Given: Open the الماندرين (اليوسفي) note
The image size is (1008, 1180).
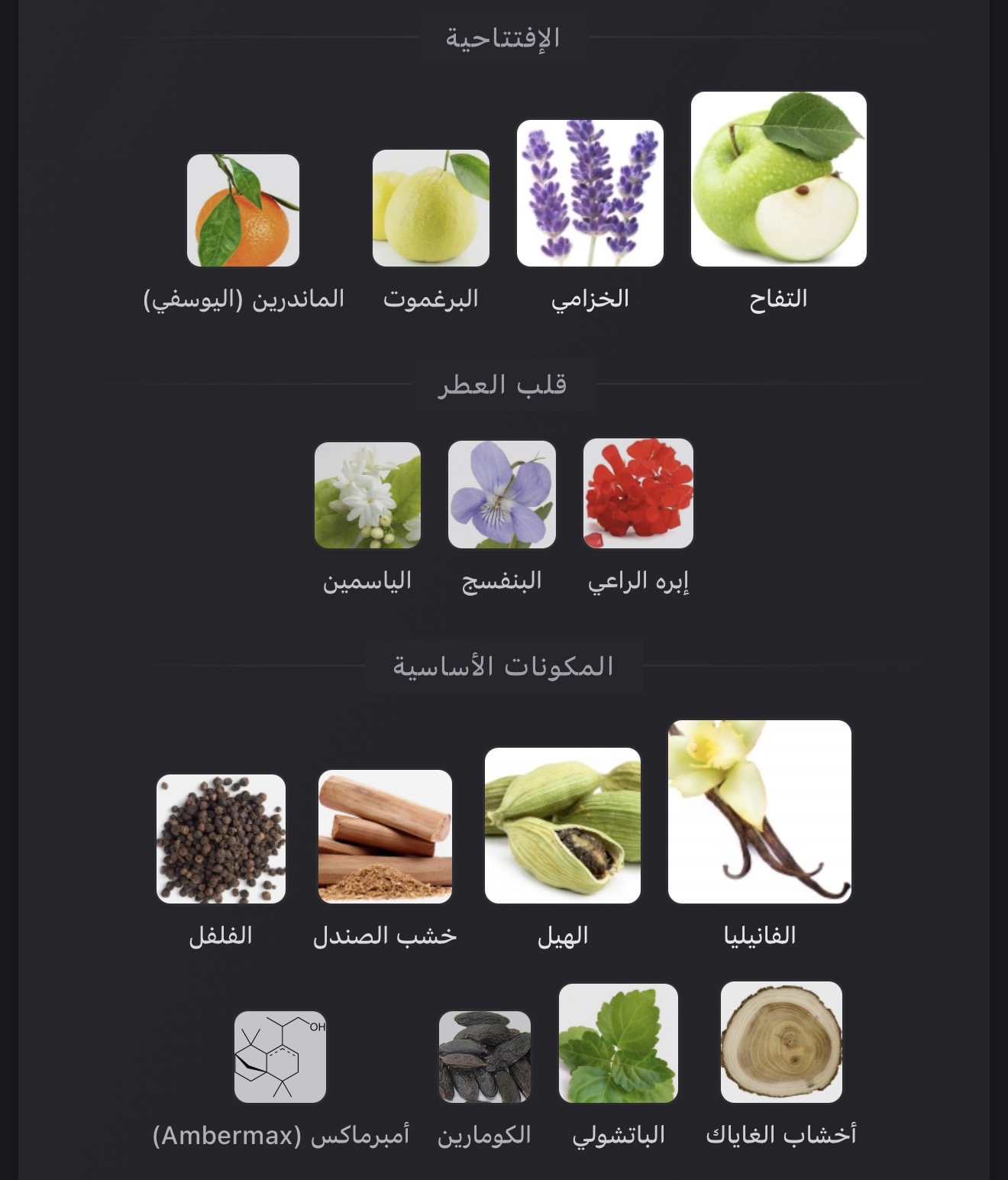Looking at the screenshot, I should tap(243, 210).
